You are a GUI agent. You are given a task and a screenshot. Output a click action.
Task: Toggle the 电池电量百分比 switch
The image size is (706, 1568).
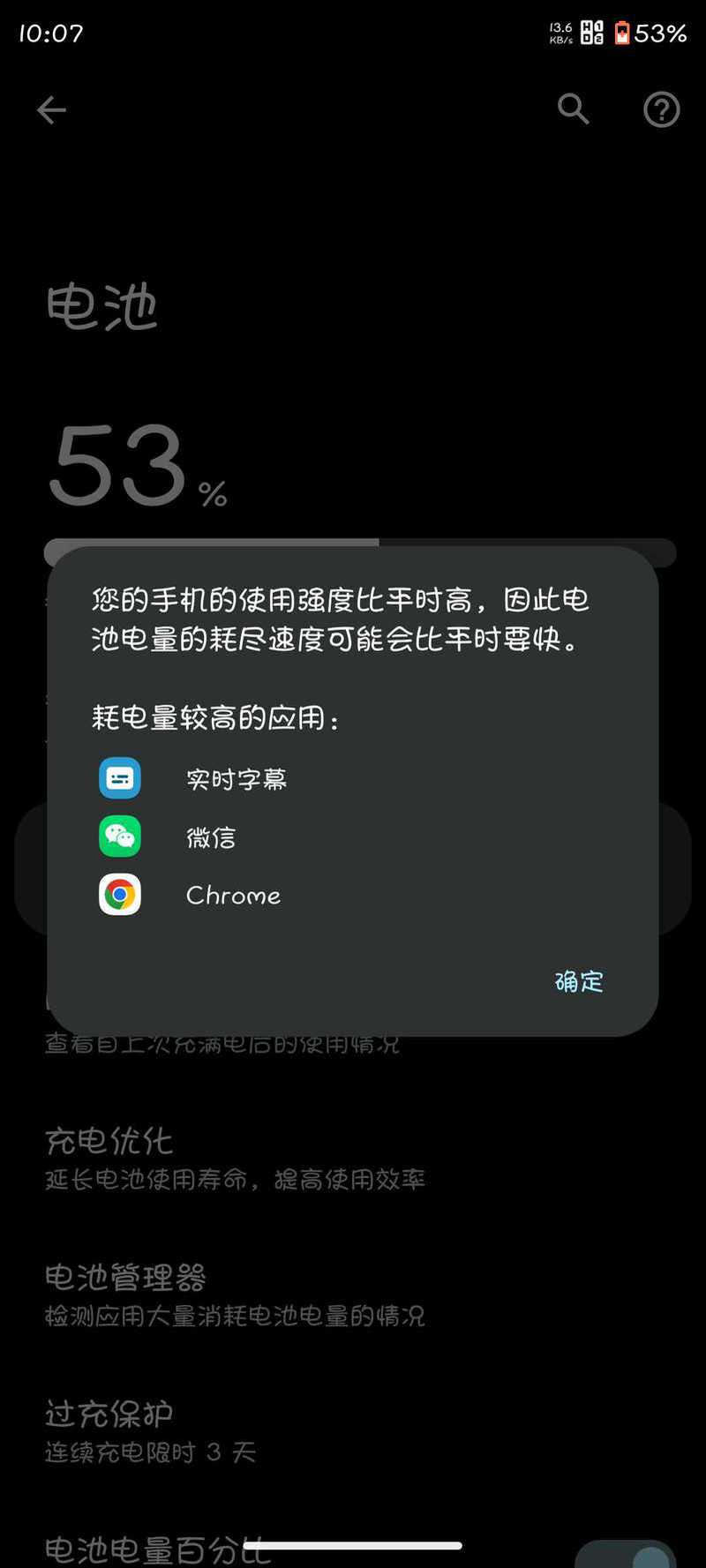click(x=625, y=1553)
